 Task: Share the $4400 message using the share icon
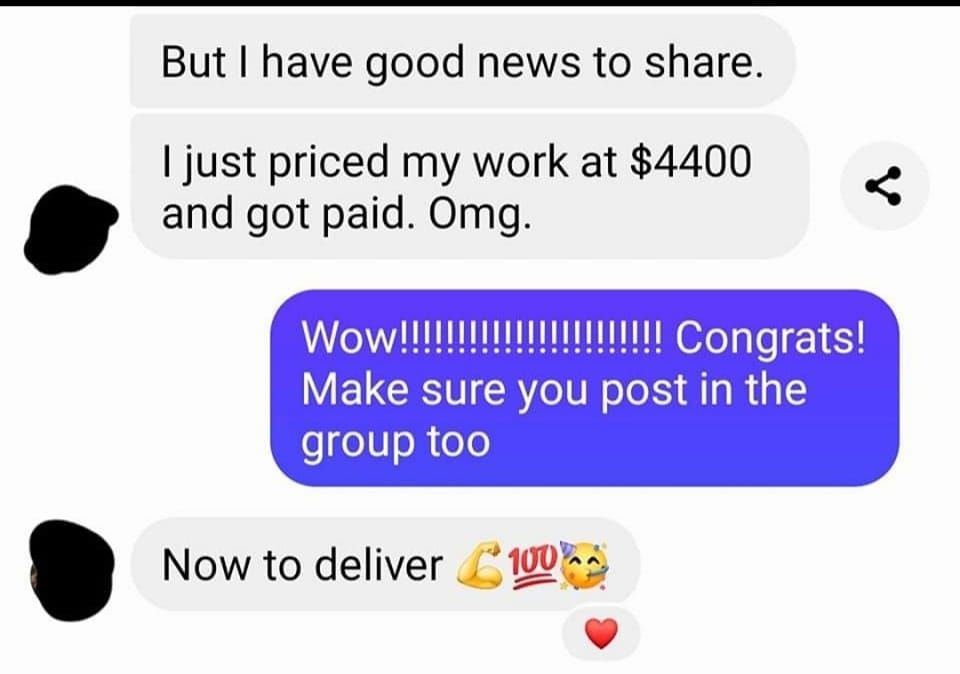click(884, 186)
